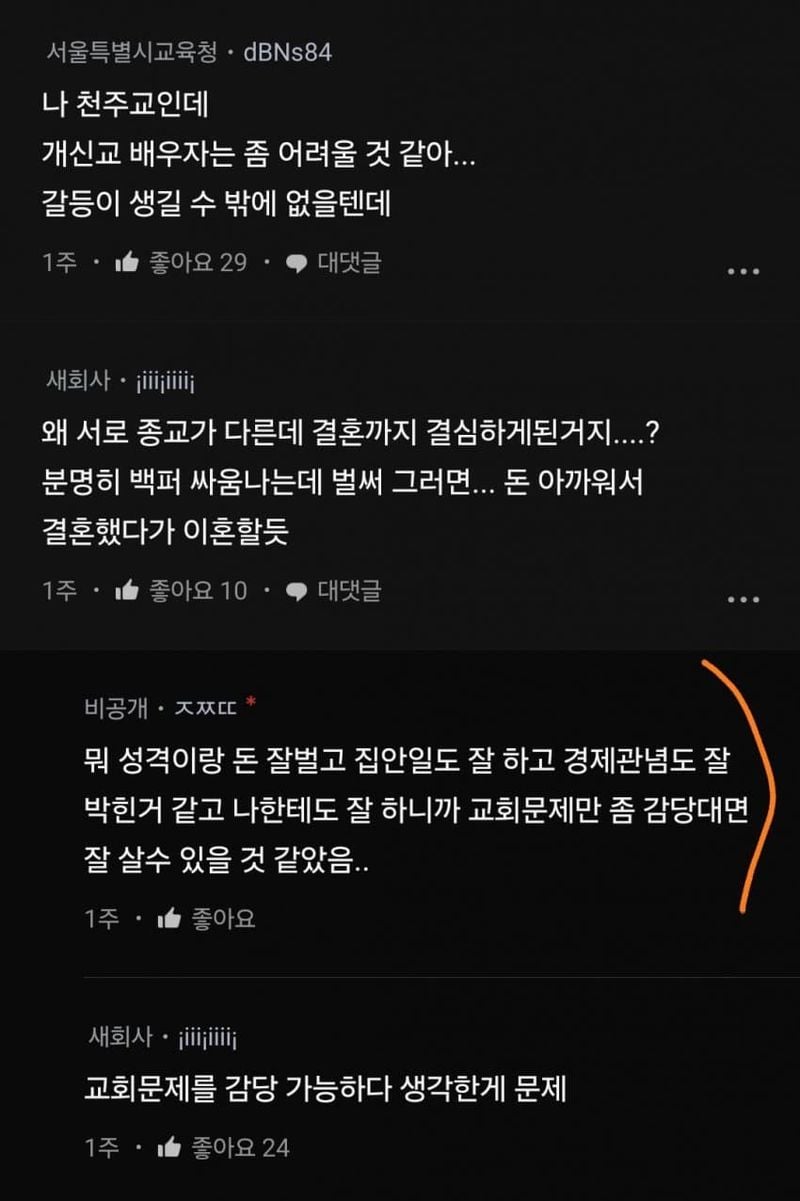The width and height of the screenshot is (800, 1201).
Task: Open overflow menu on dBNs84's comment
Action: pyautogui.click(x=743, y=271)
